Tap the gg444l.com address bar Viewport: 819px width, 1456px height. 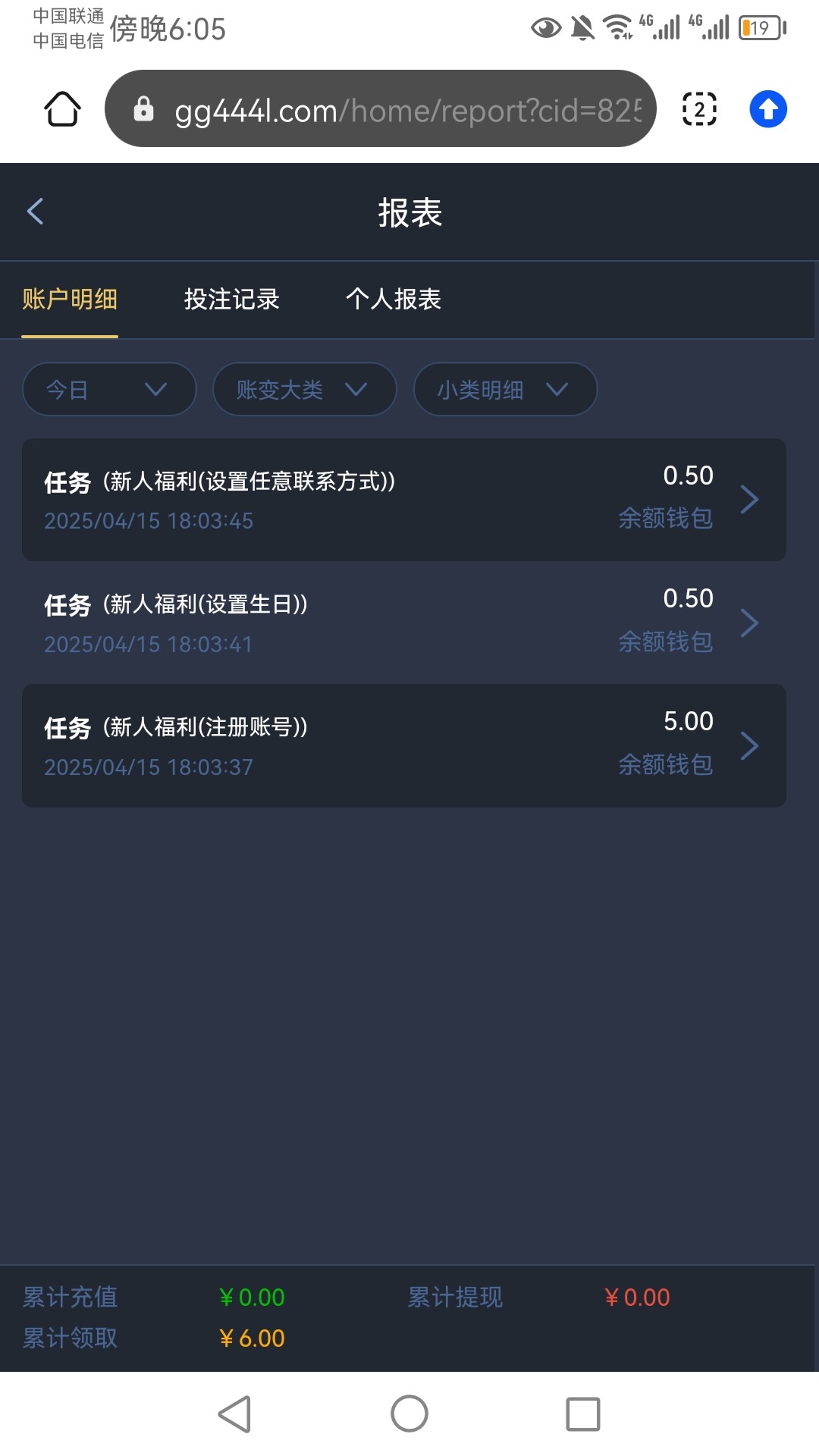click(x=381, y=108)
